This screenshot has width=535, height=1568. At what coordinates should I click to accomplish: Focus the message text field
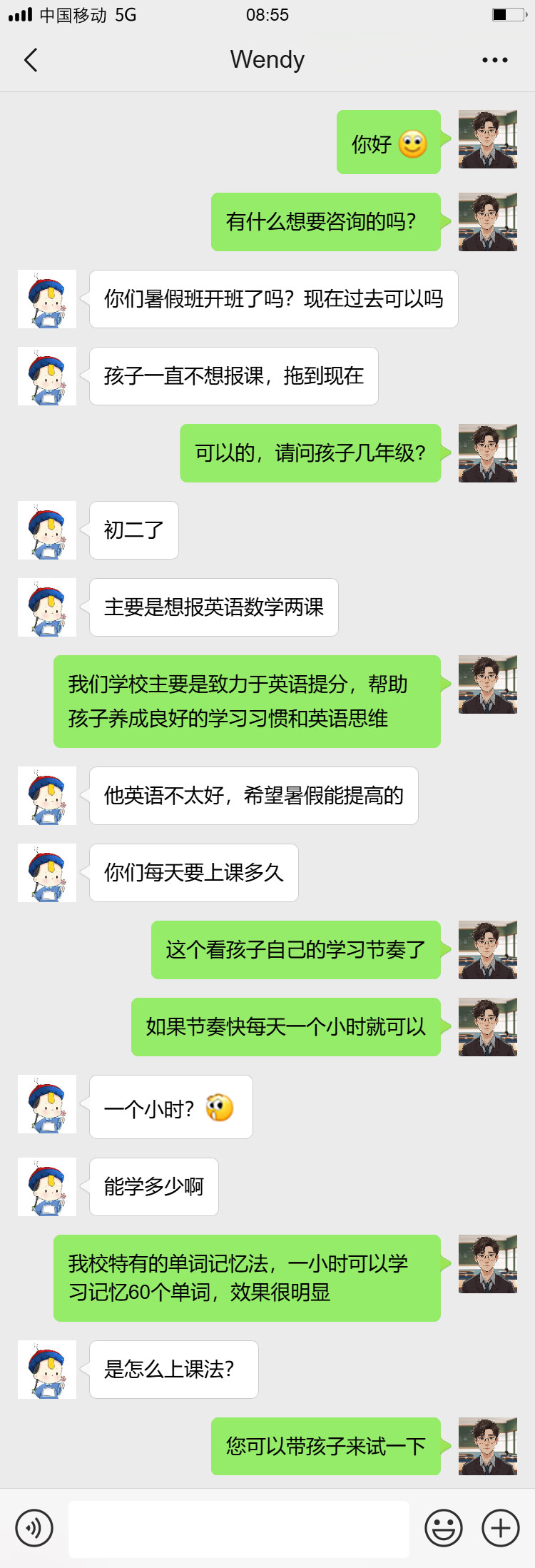click(239, 1528)
